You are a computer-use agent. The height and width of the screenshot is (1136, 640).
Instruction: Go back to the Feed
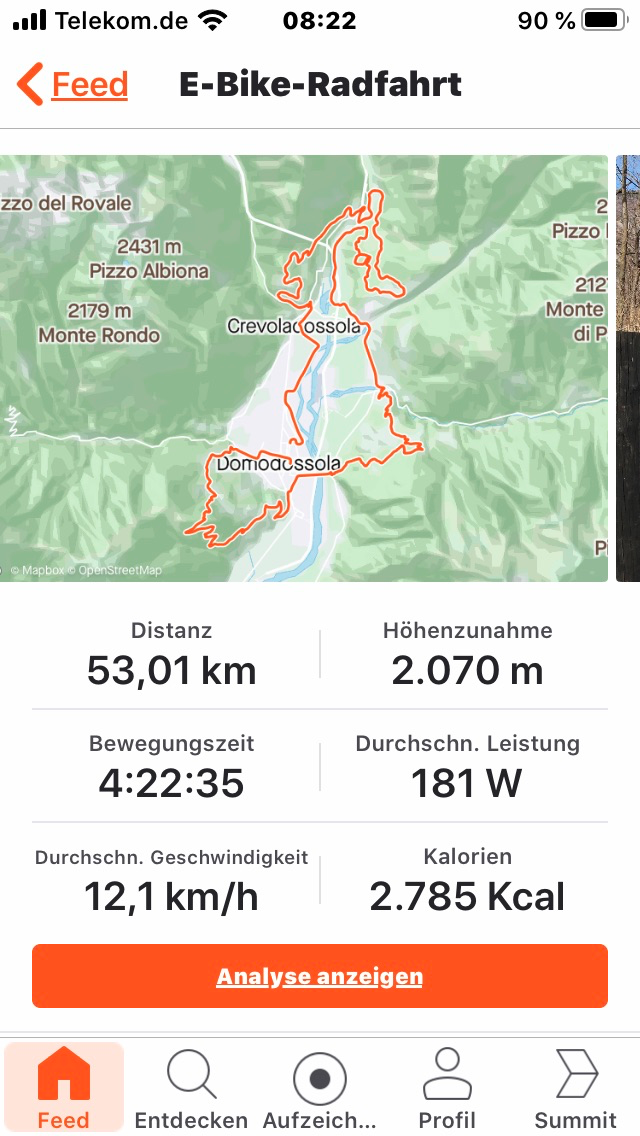(x=74, y=85)
